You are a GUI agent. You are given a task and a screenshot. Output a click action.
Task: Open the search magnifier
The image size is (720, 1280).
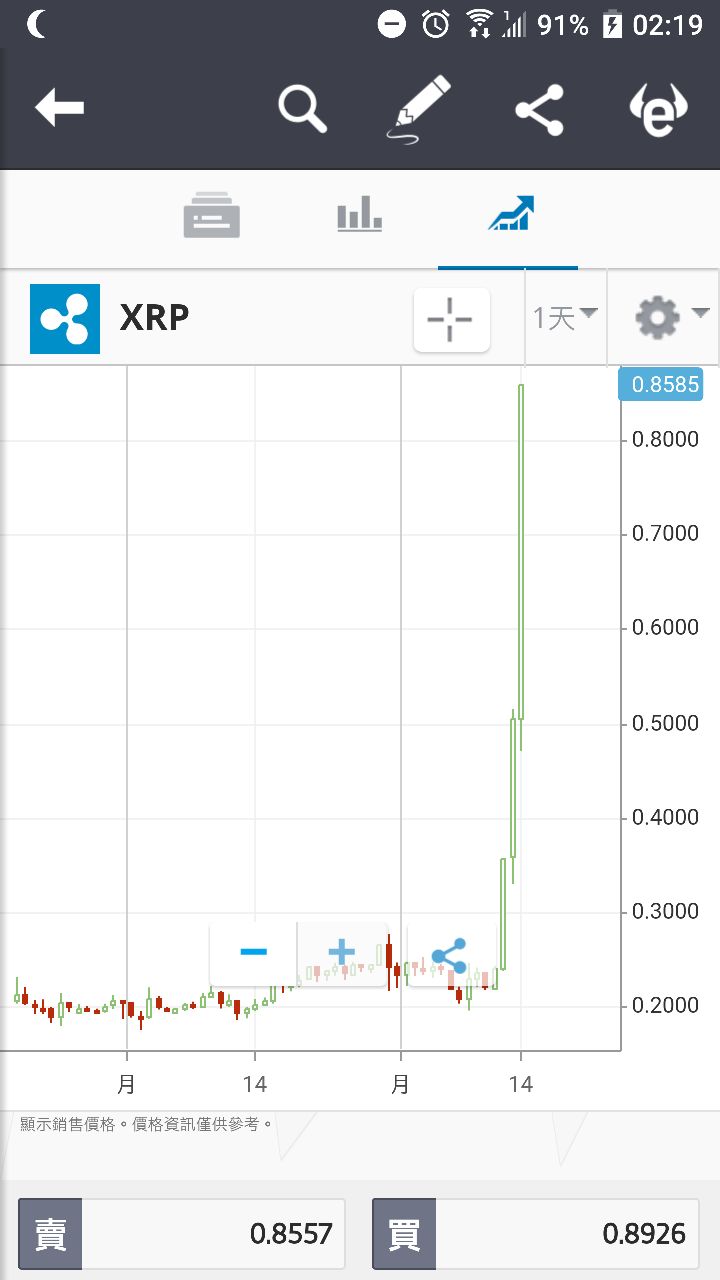pos(303,108)
